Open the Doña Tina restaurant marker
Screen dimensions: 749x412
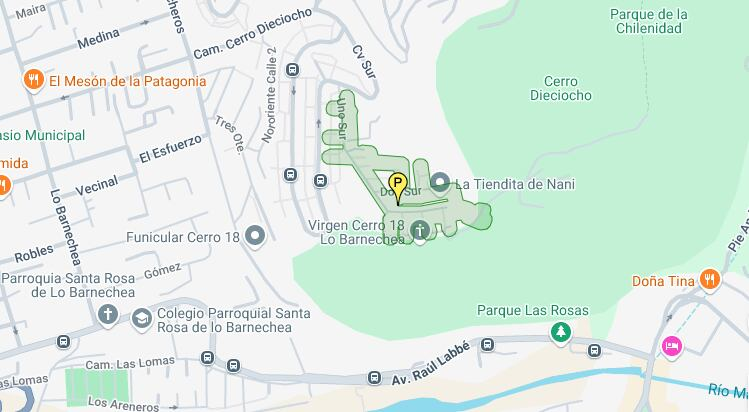point(710,280)
